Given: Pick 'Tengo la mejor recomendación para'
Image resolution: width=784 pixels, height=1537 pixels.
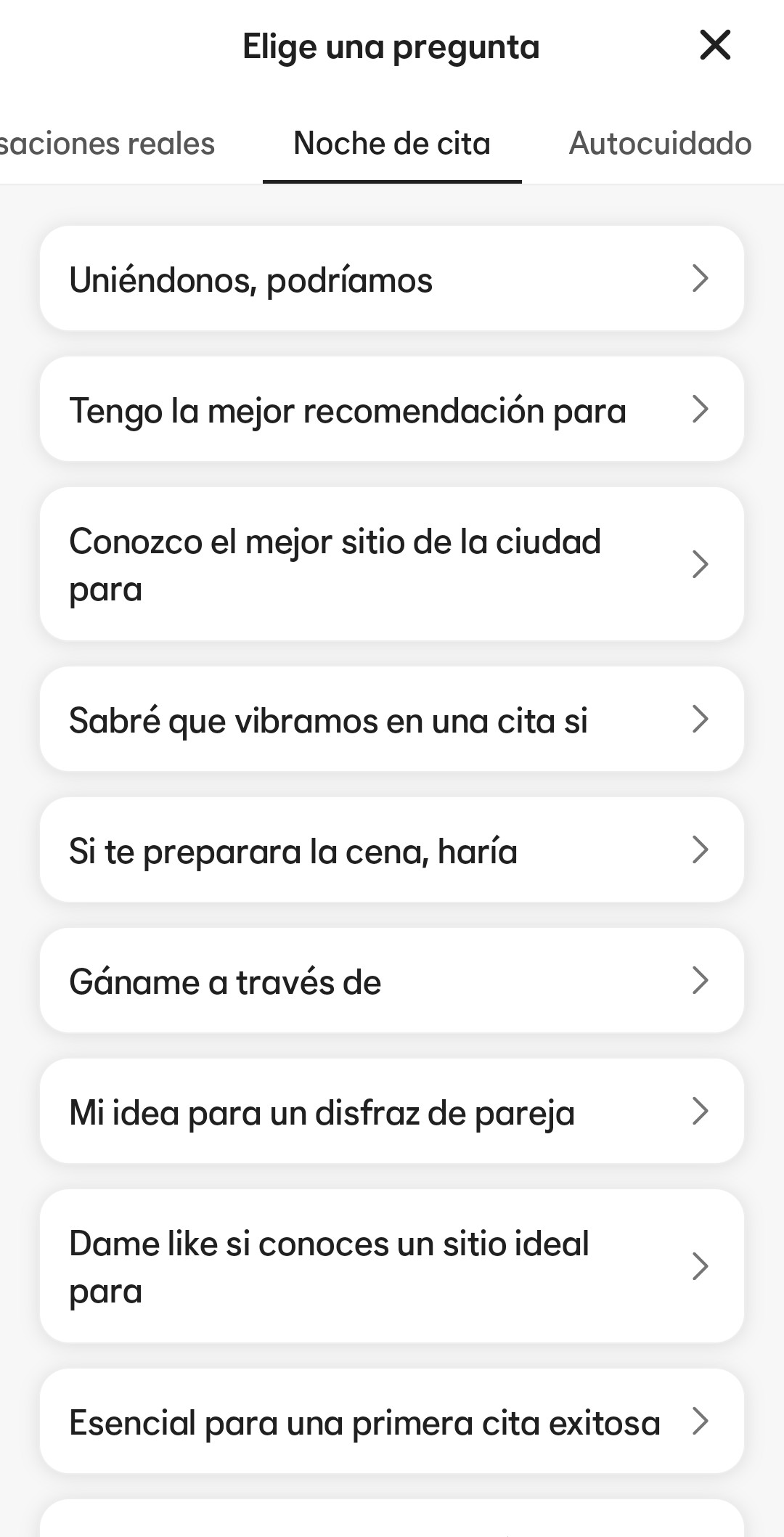Looking at the screenshot, I should pos(392,409).
